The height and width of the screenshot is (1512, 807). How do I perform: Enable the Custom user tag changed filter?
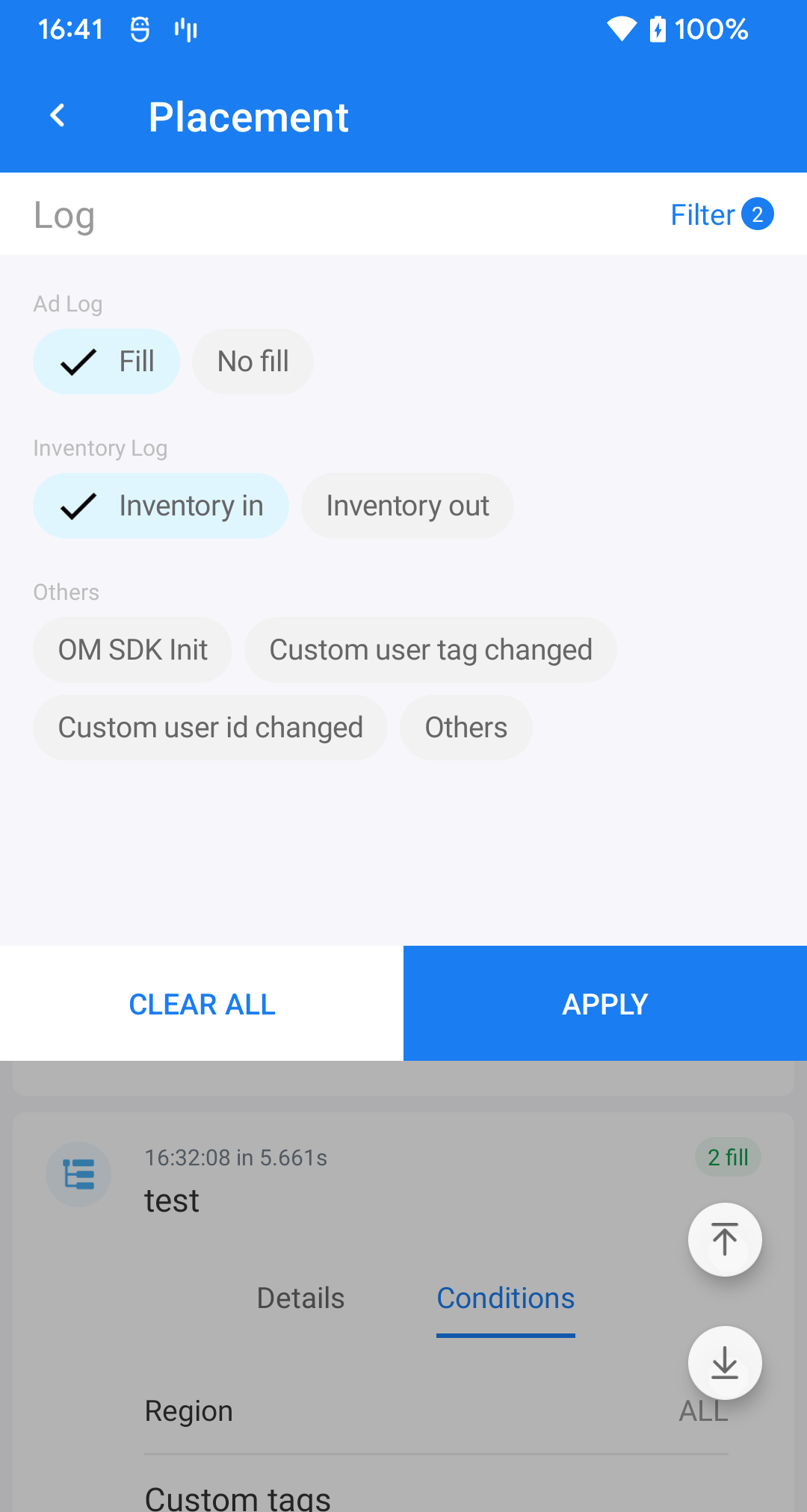[x=430, y=650]
